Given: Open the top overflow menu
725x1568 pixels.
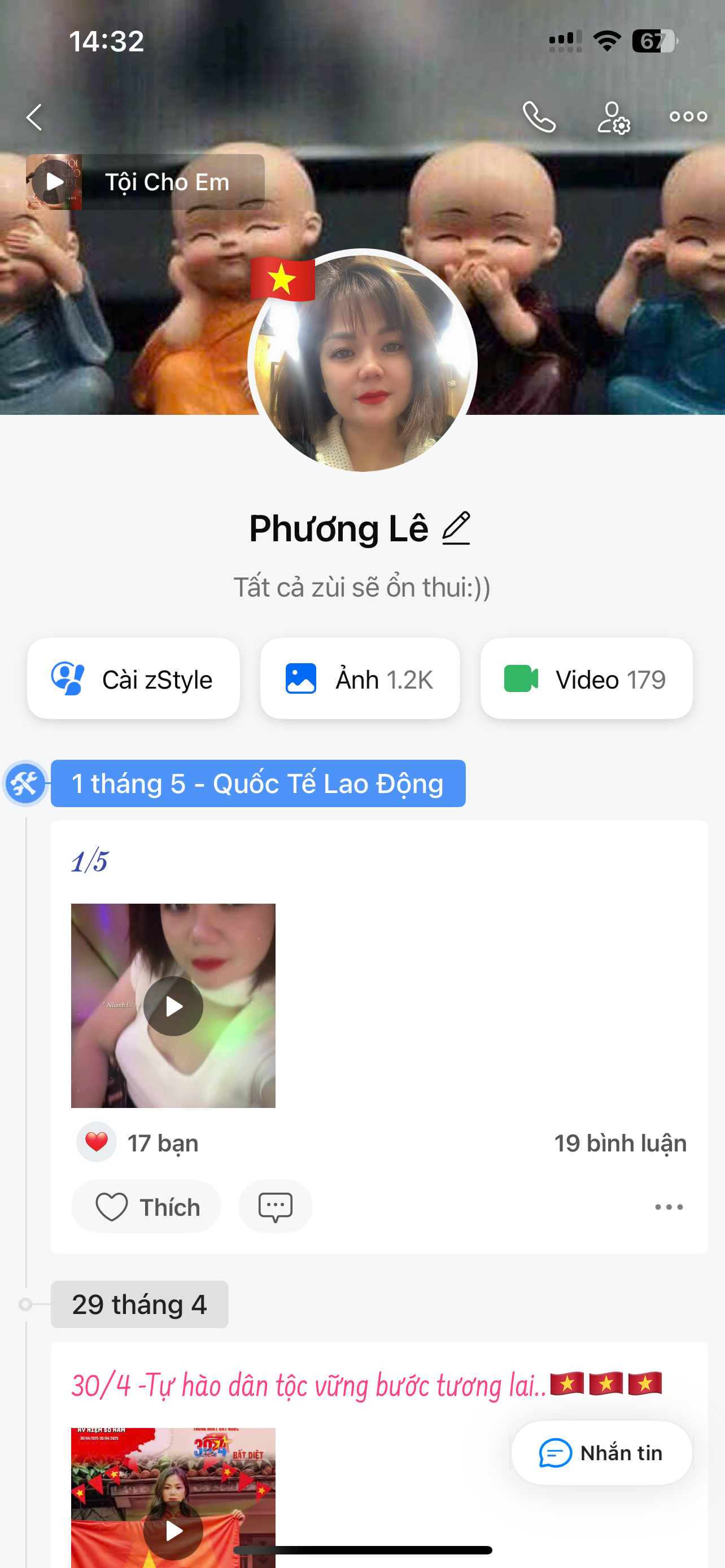Looking at the screenshot, I should 688,117.
